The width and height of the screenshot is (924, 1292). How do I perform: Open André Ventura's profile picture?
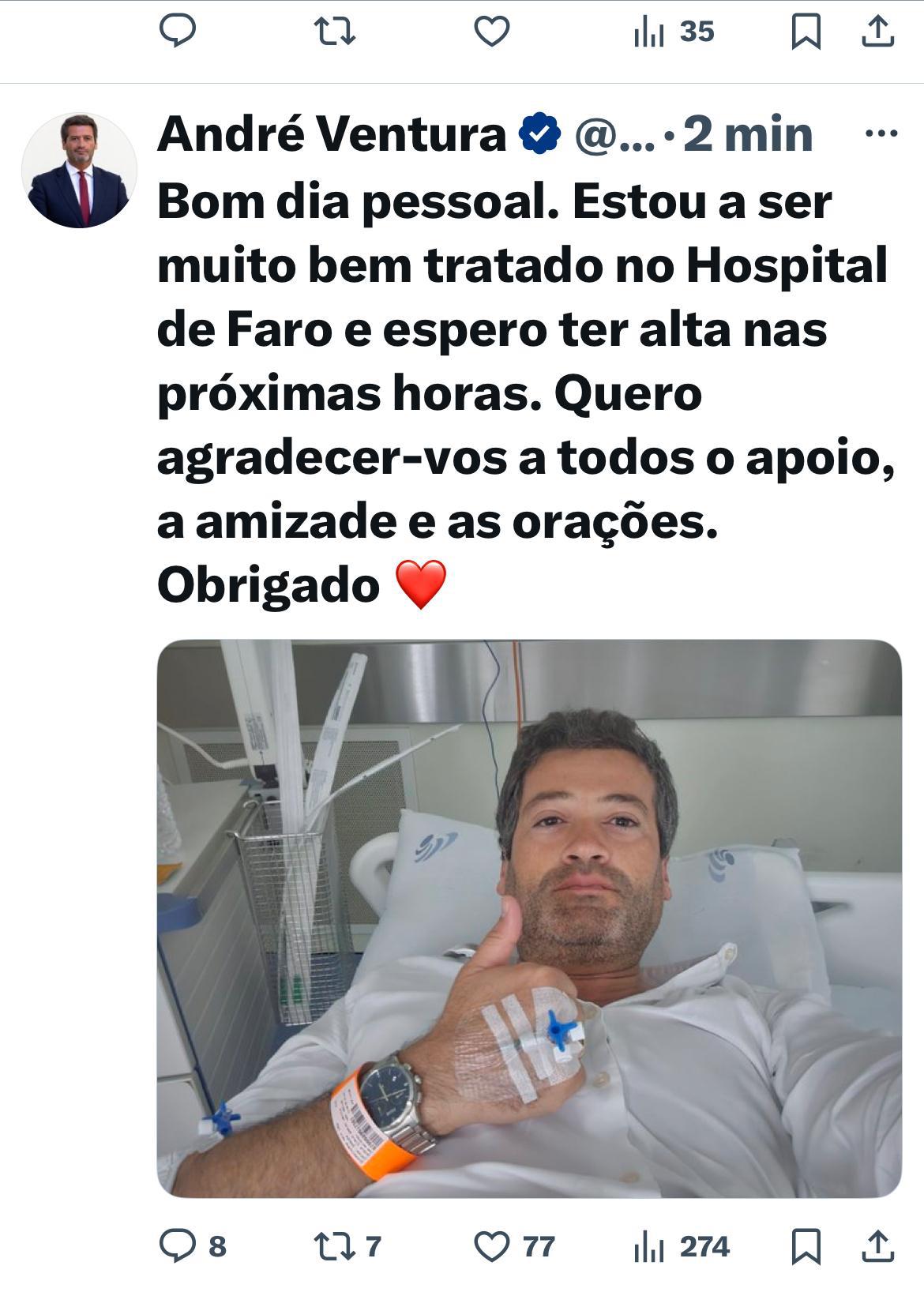[x=79, y=171]
